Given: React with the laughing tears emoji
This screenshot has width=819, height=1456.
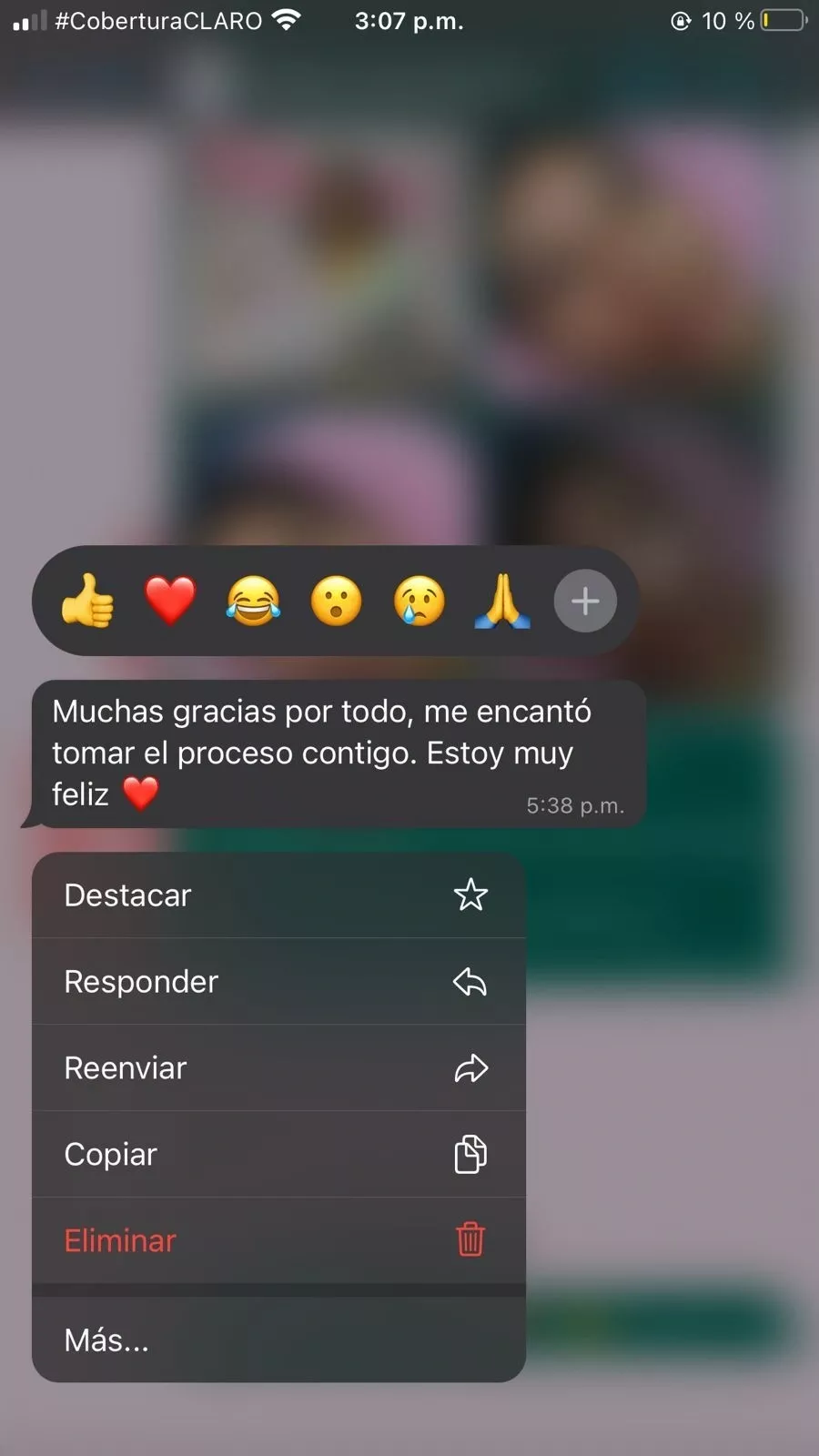Looking at the screenshot, I should [253, 601].
